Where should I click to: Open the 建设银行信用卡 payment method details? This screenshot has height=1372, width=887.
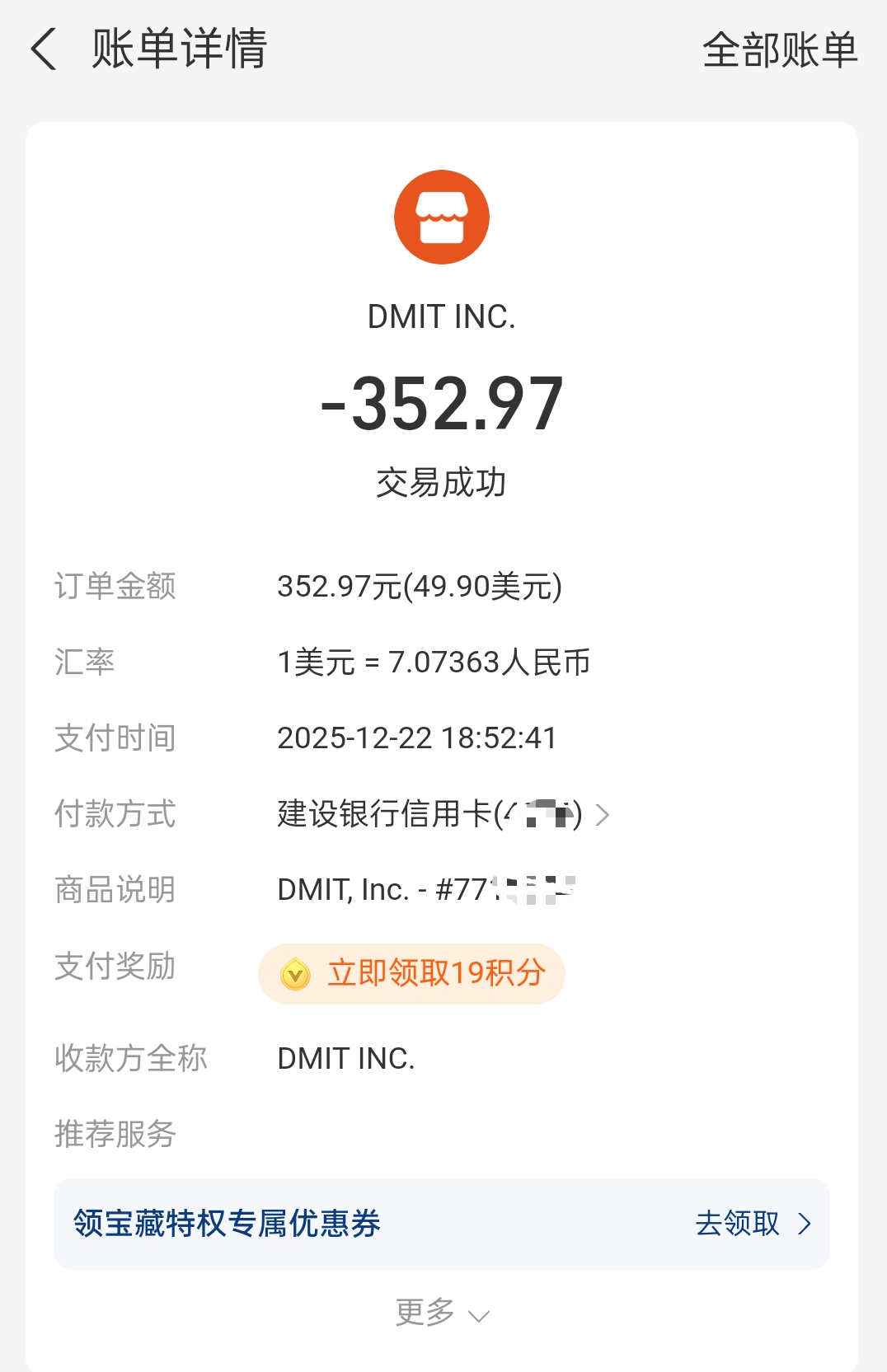(443, 814)
